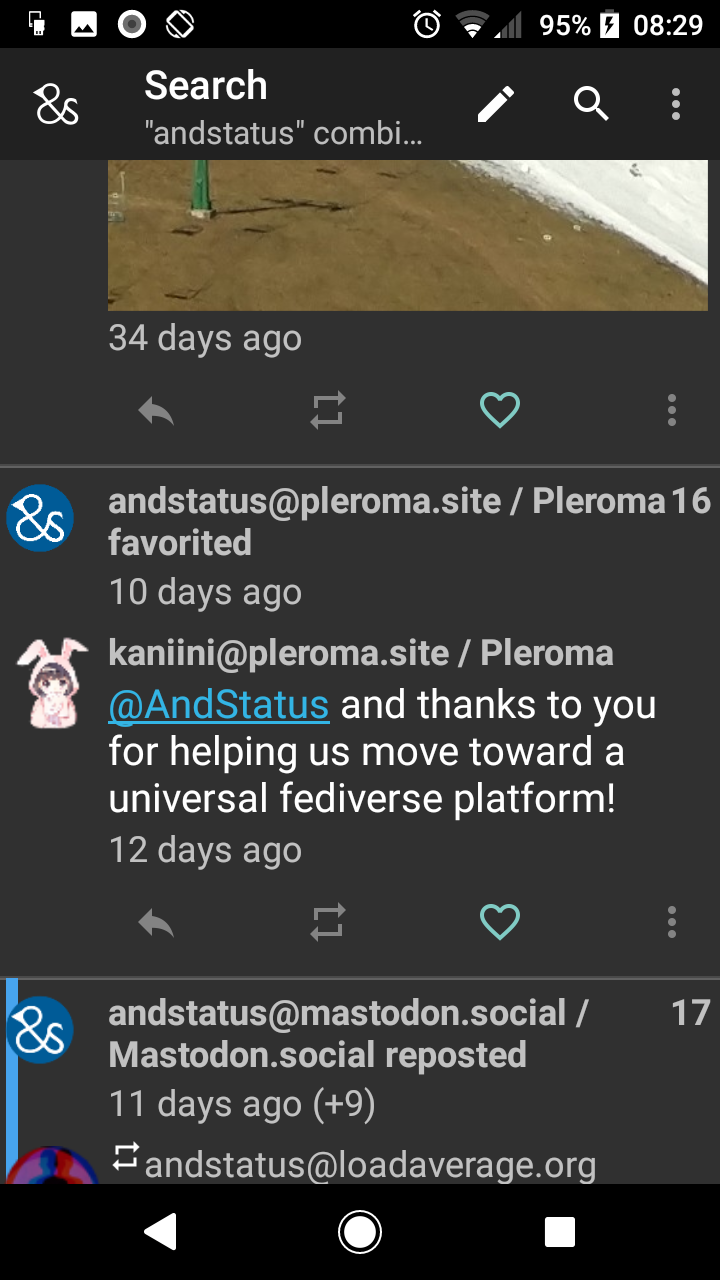Open the app bar overflow menu
720x1280 pixels.
676,104
